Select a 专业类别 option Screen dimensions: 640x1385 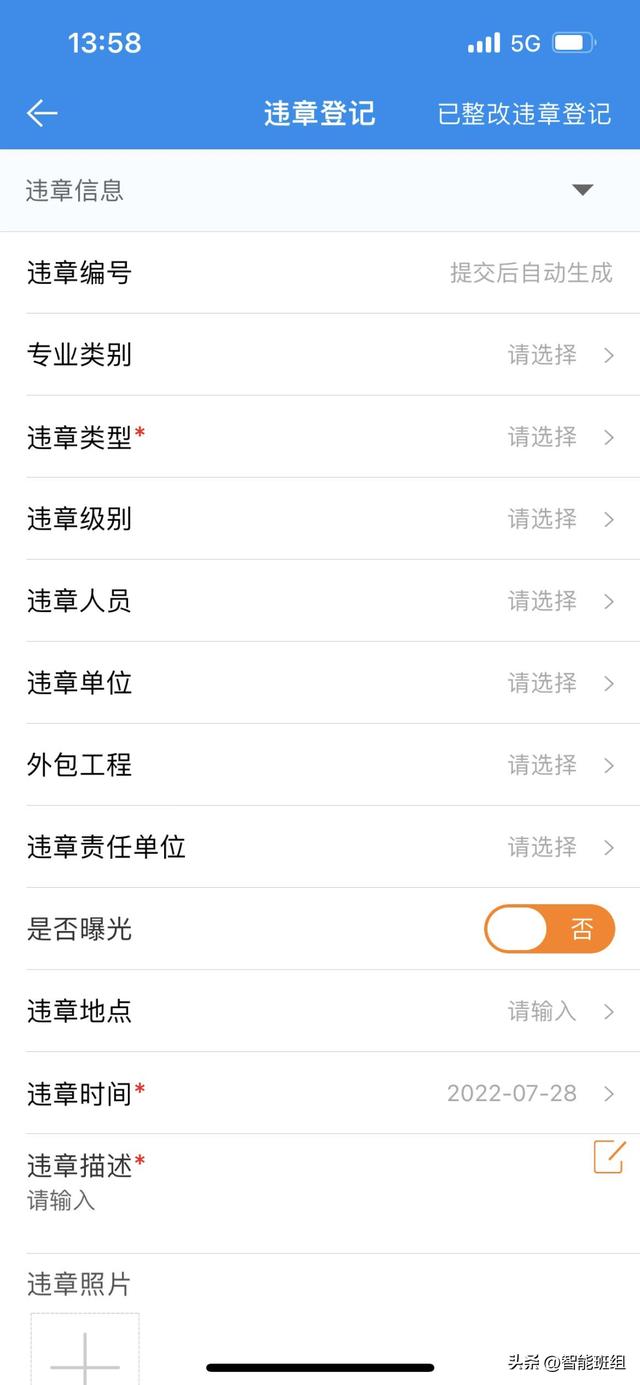click(558, 355)
